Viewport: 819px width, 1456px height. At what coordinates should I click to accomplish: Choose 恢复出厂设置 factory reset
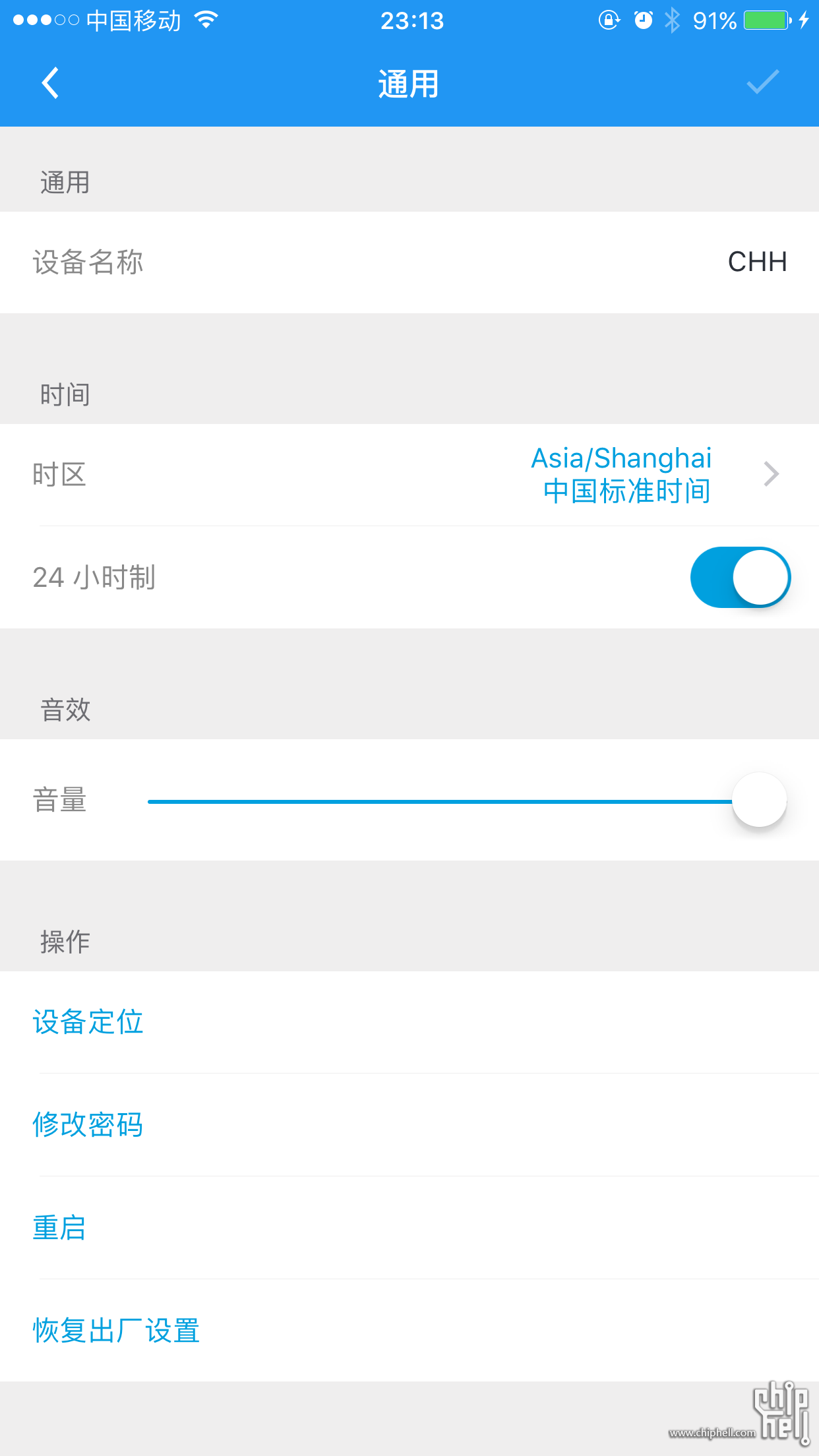[x=409, y=1331]
